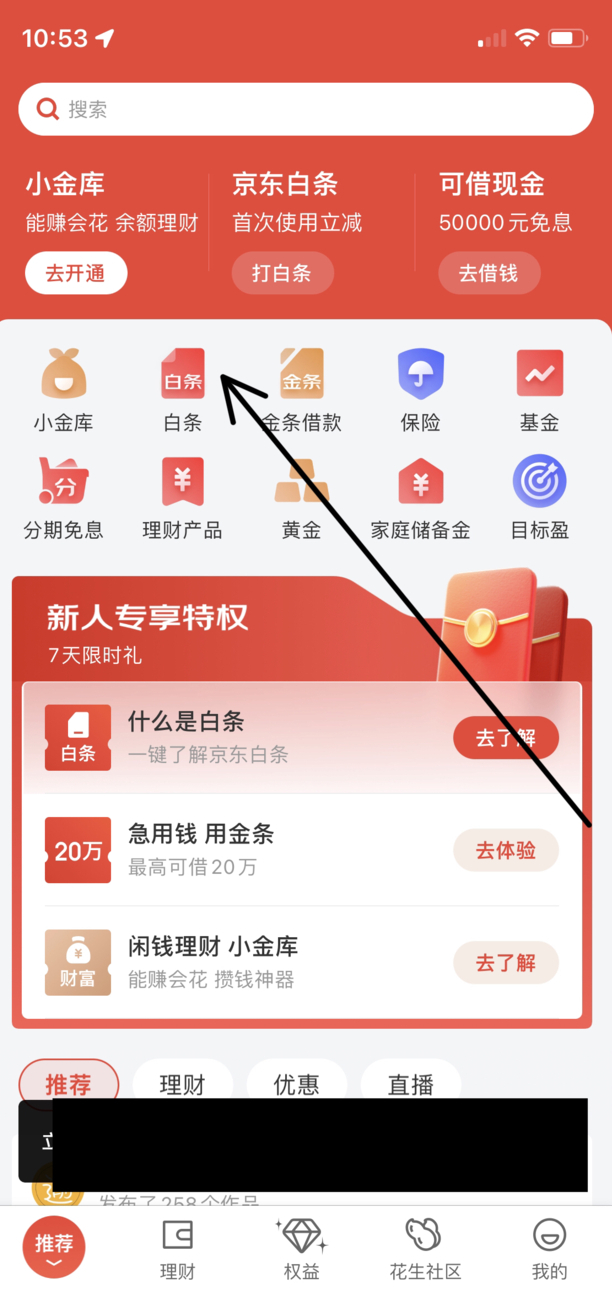Tap 去了解 next to 什么是白条

[505, 738]
